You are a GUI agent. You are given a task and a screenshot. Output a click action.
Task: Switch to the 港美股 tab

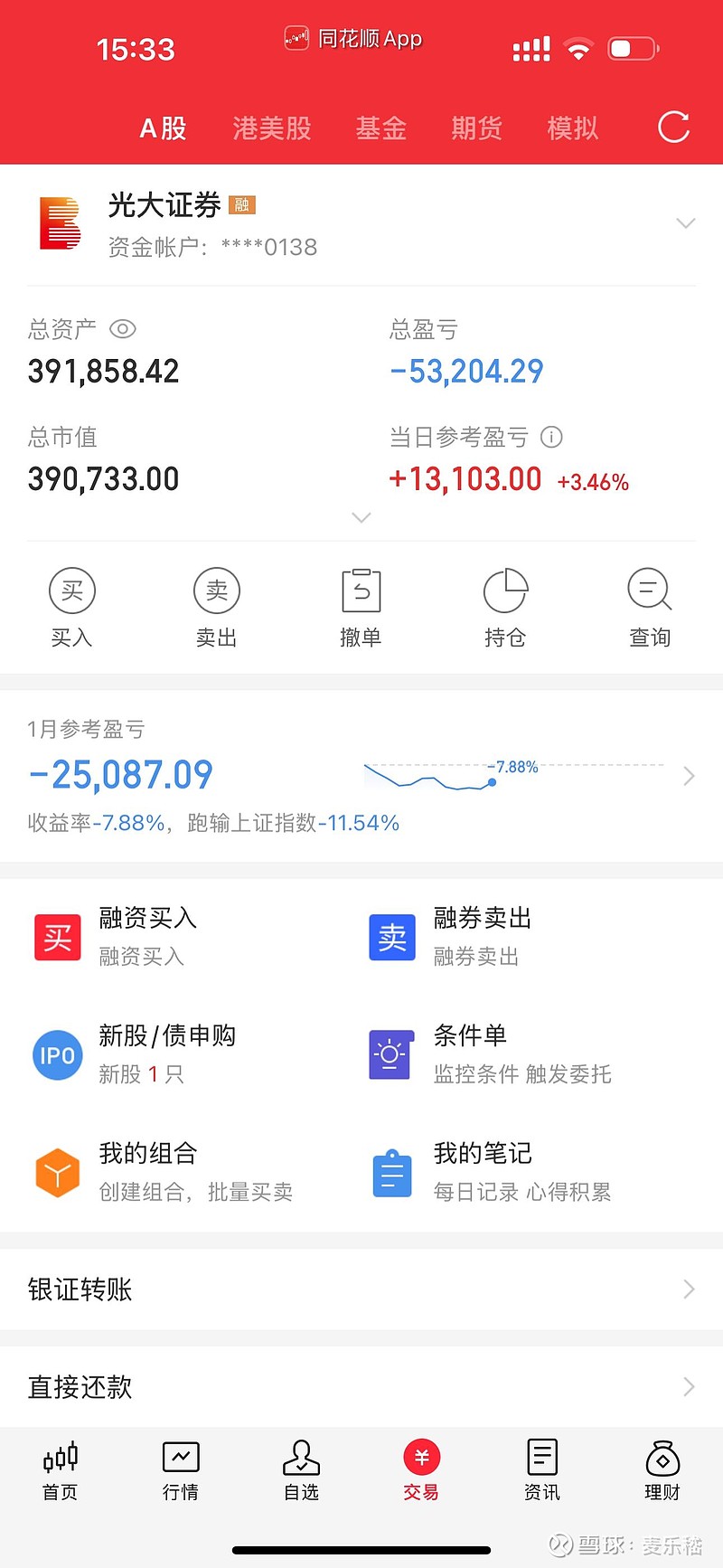click(x=272, y=128)
